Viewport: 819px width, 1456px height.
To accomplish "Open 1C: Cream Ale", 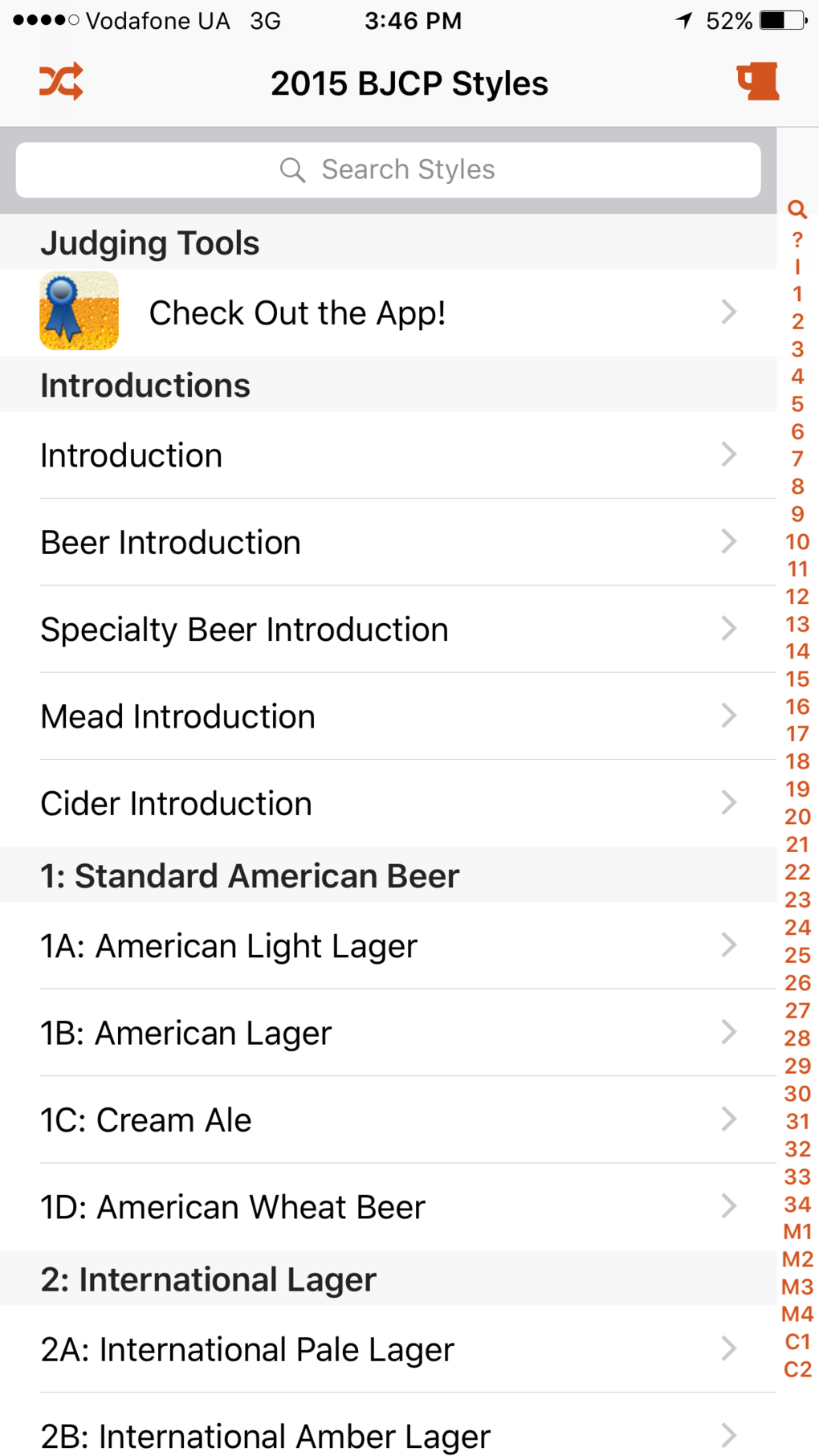I will point(388,1119).
